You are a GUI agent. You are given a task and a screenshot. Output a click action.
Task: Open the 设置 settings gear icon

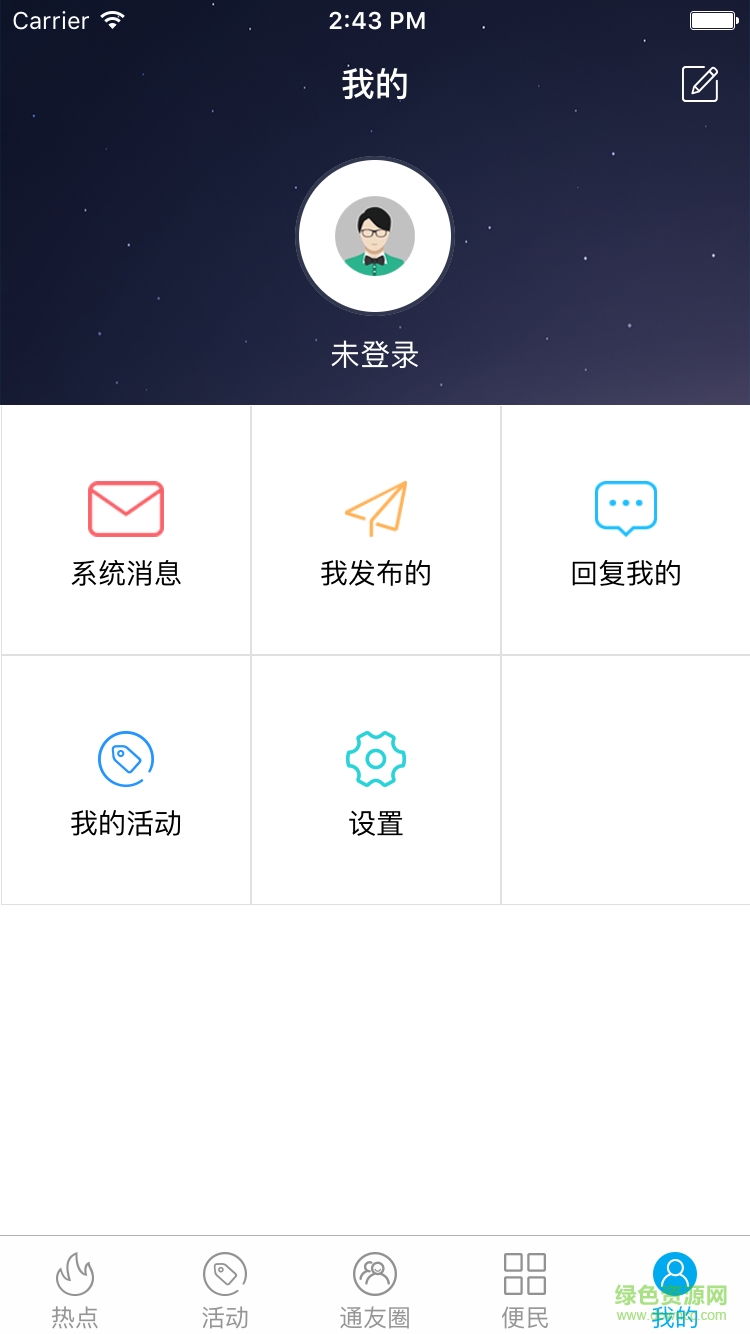pyautogui.click(x=375, y=758)
